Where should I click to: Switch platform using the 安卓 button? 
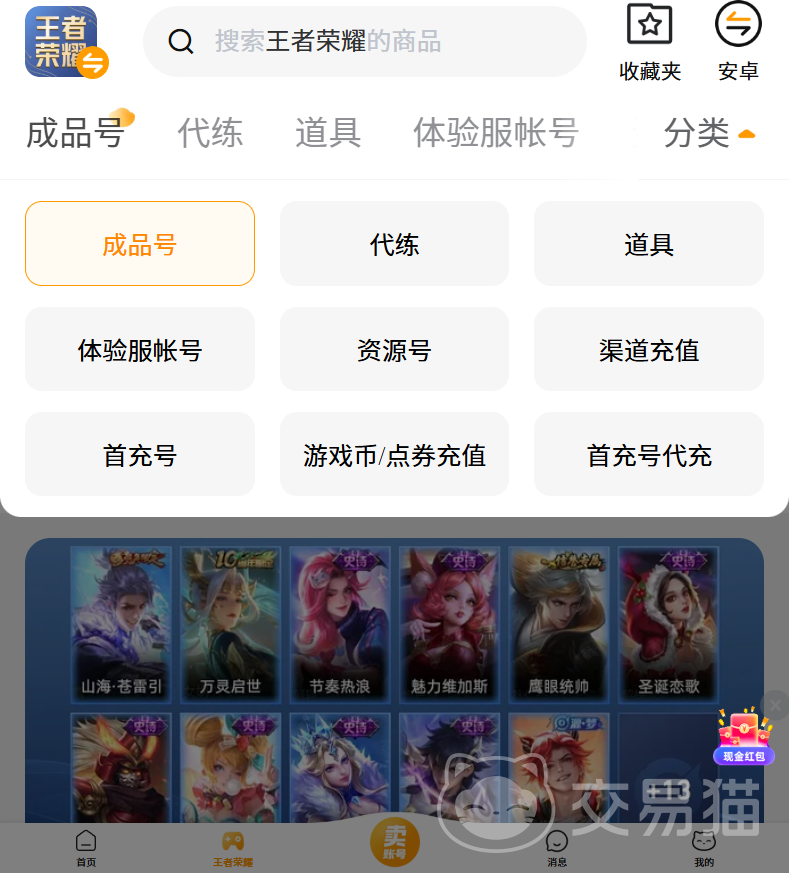tap(738, 42)
